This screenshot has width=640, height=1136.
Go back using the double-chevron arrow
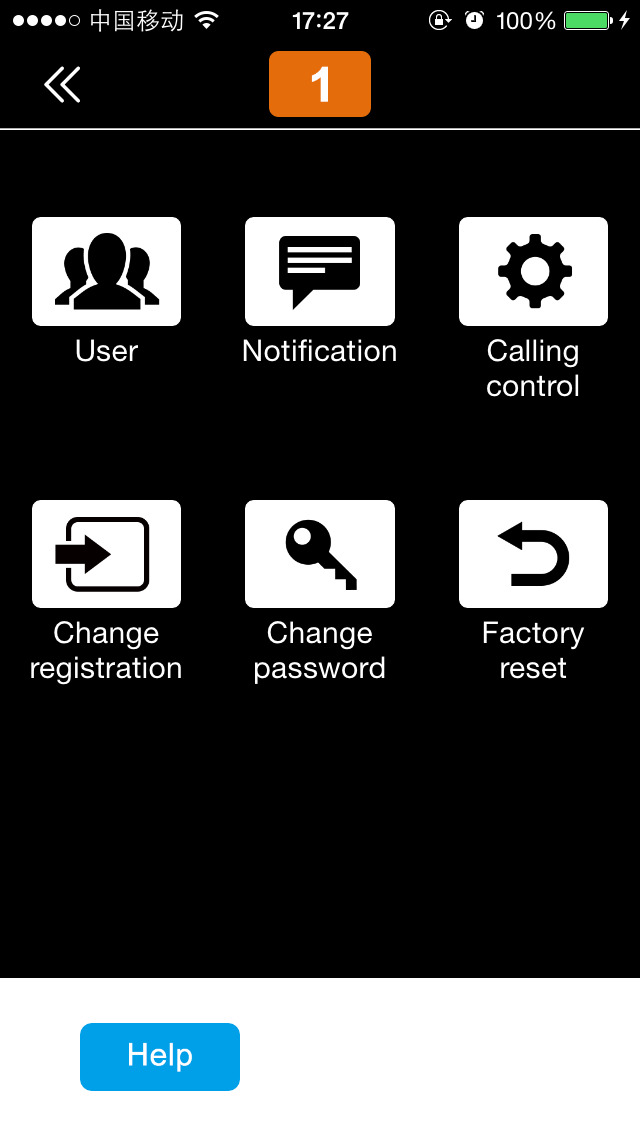pos(62,85)
